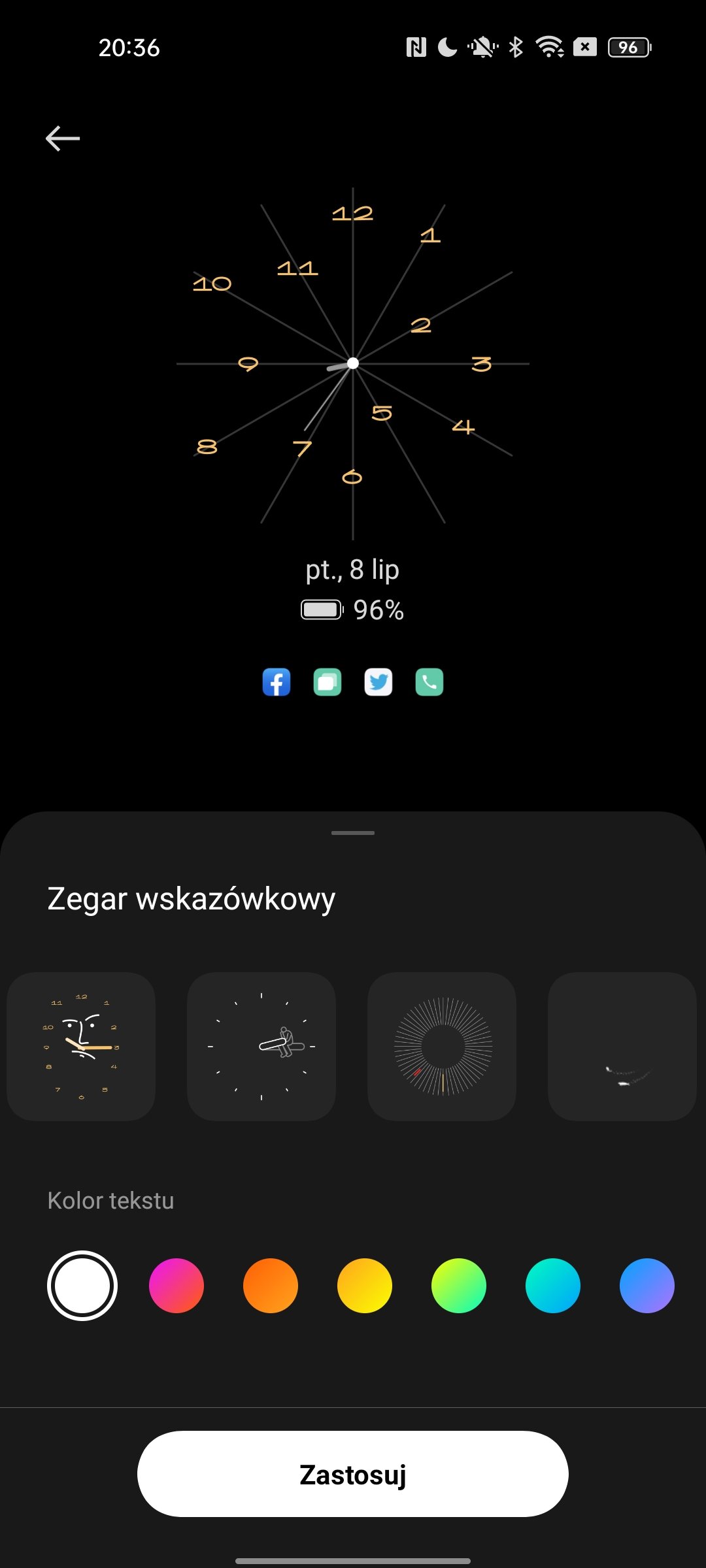Select the fourth minimalist clock style

[x=622, y=1047]
